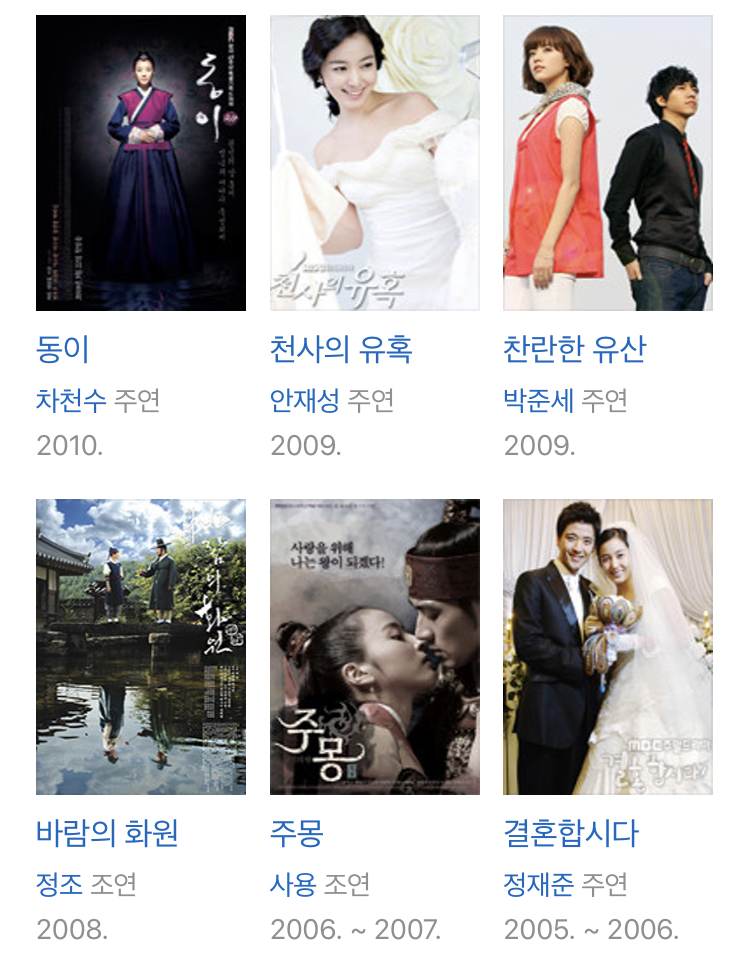This screenshot has height=959, width=750.
Task: Tap the 동이 title link
Action: [62, 349]
